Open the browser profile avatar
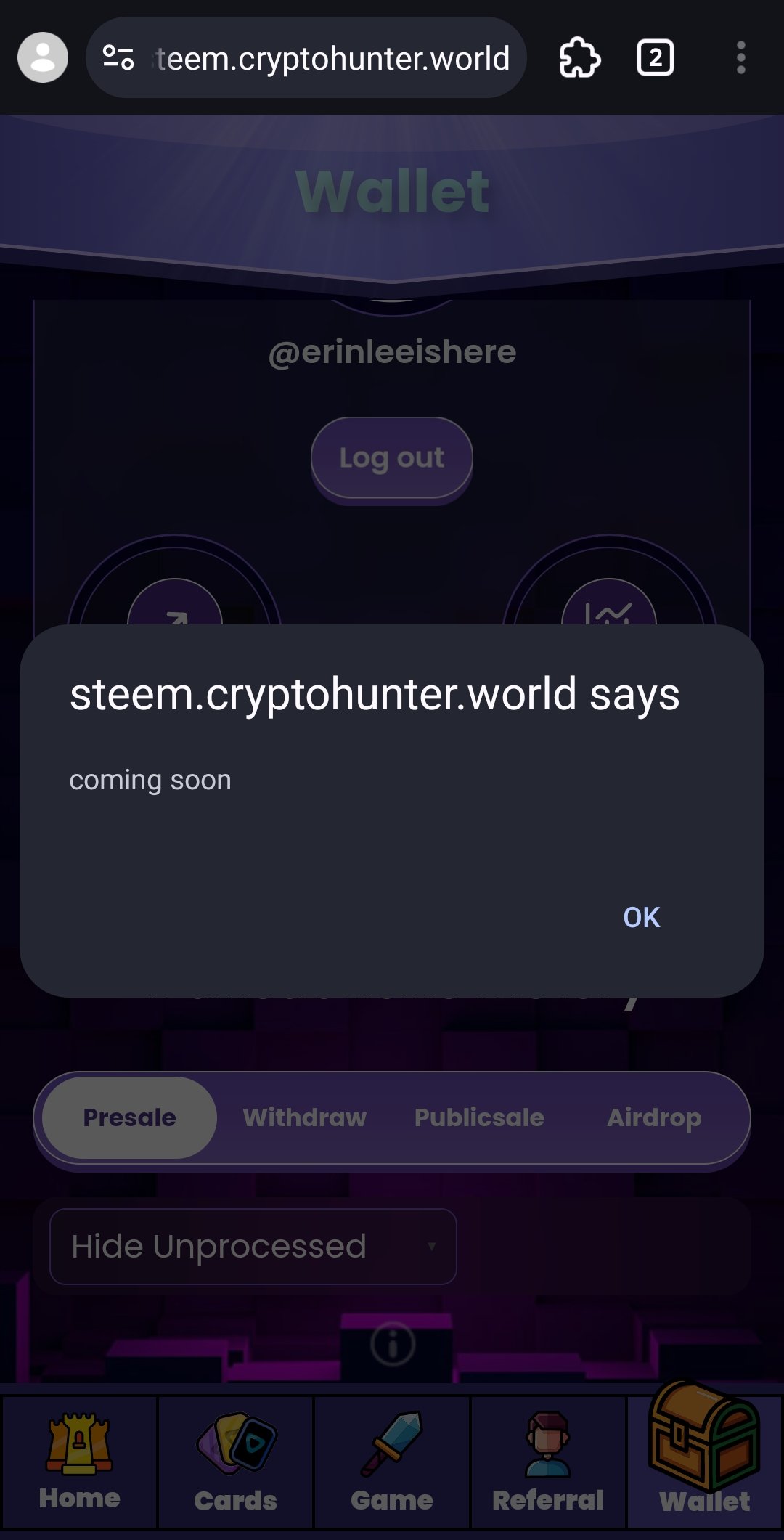 coord(43,57)
